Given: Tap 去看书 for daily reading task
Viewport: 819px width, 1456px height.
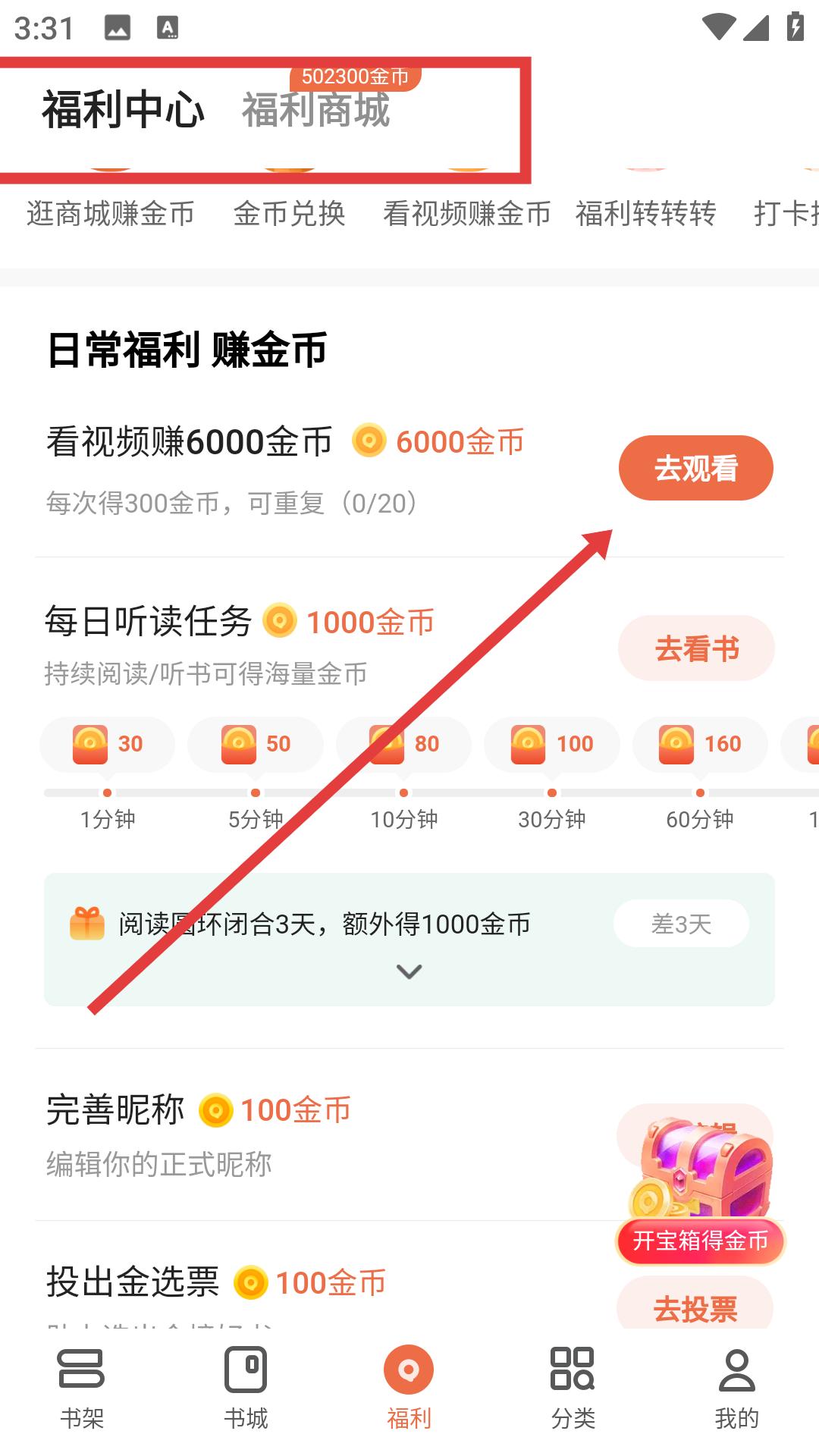Looking at the screenshot, I should point(696,648).
